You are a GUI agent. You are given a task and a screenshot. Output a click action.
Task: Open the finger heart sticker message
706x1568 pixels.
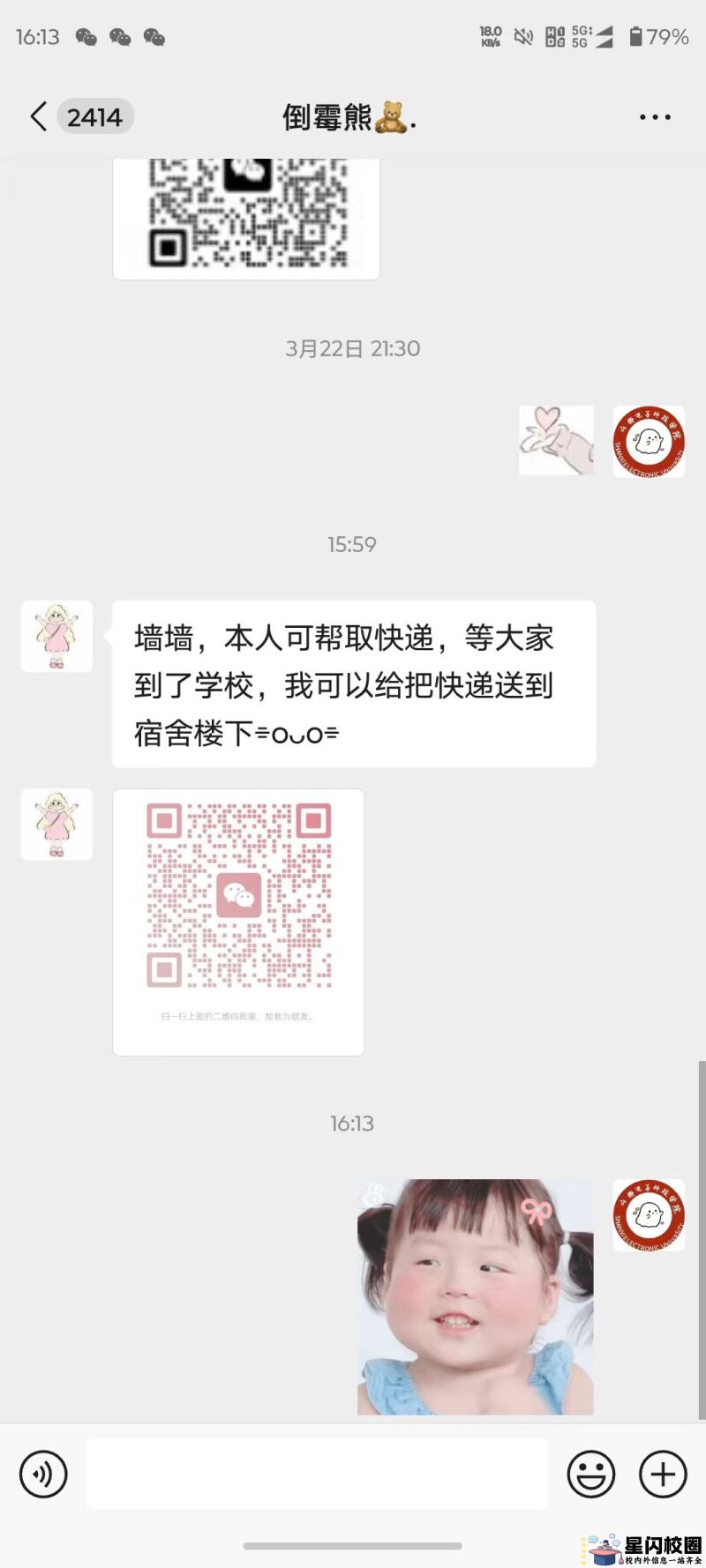pos(556,440)
